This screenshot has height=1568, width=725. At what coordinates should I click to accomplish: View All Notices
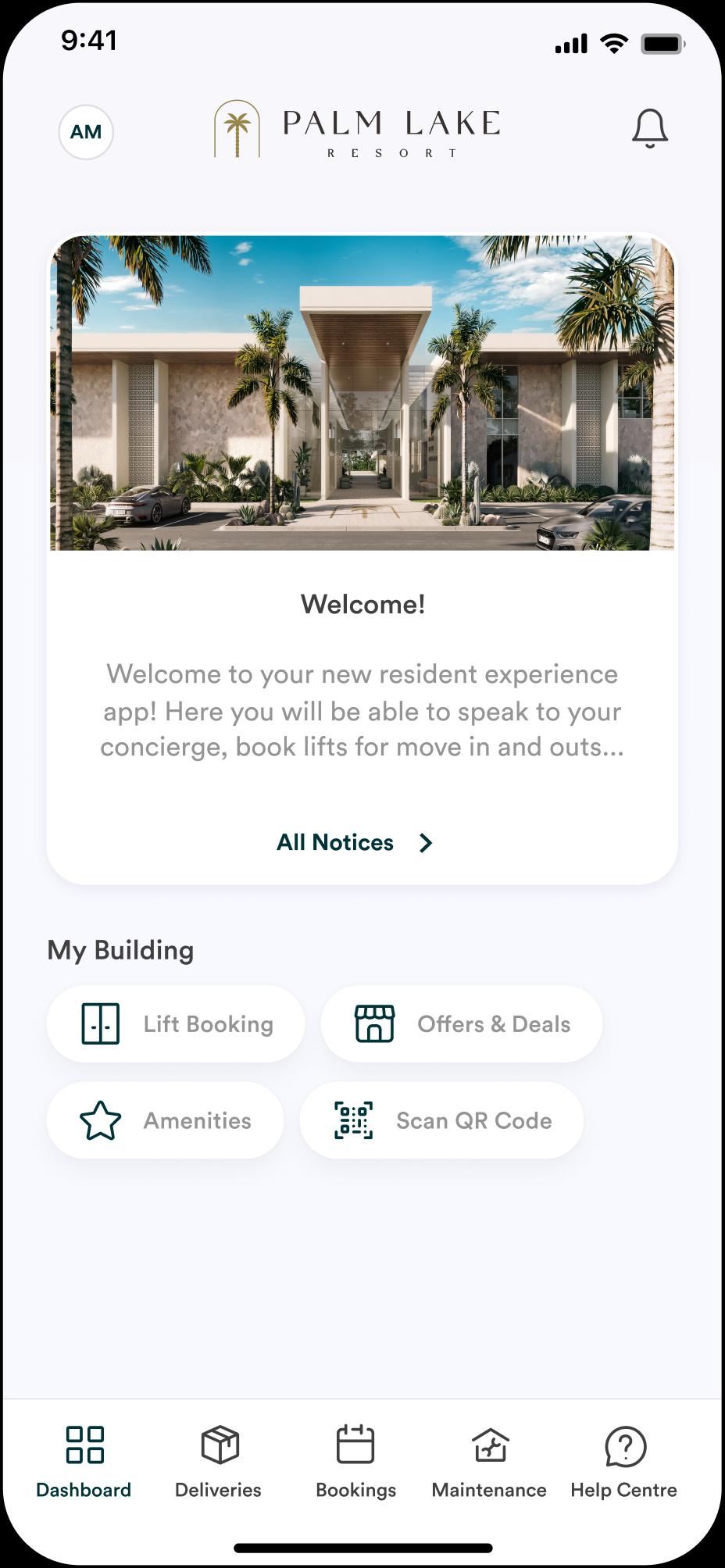pyautogui.click(x=355, y=843)
